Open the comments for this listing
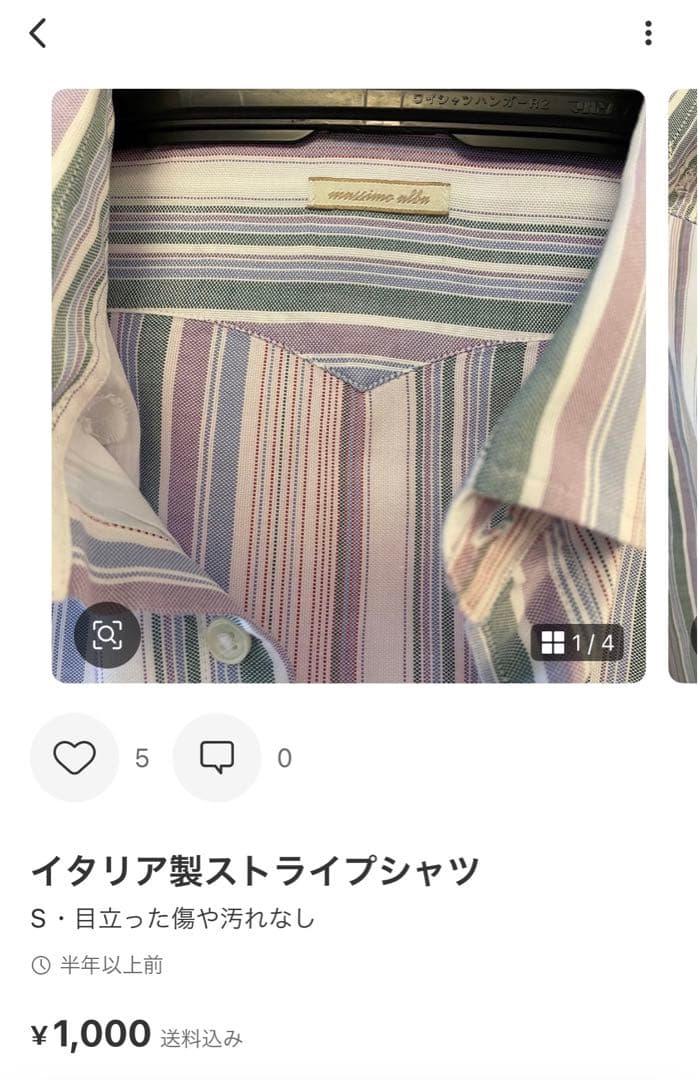 (216, 758)
